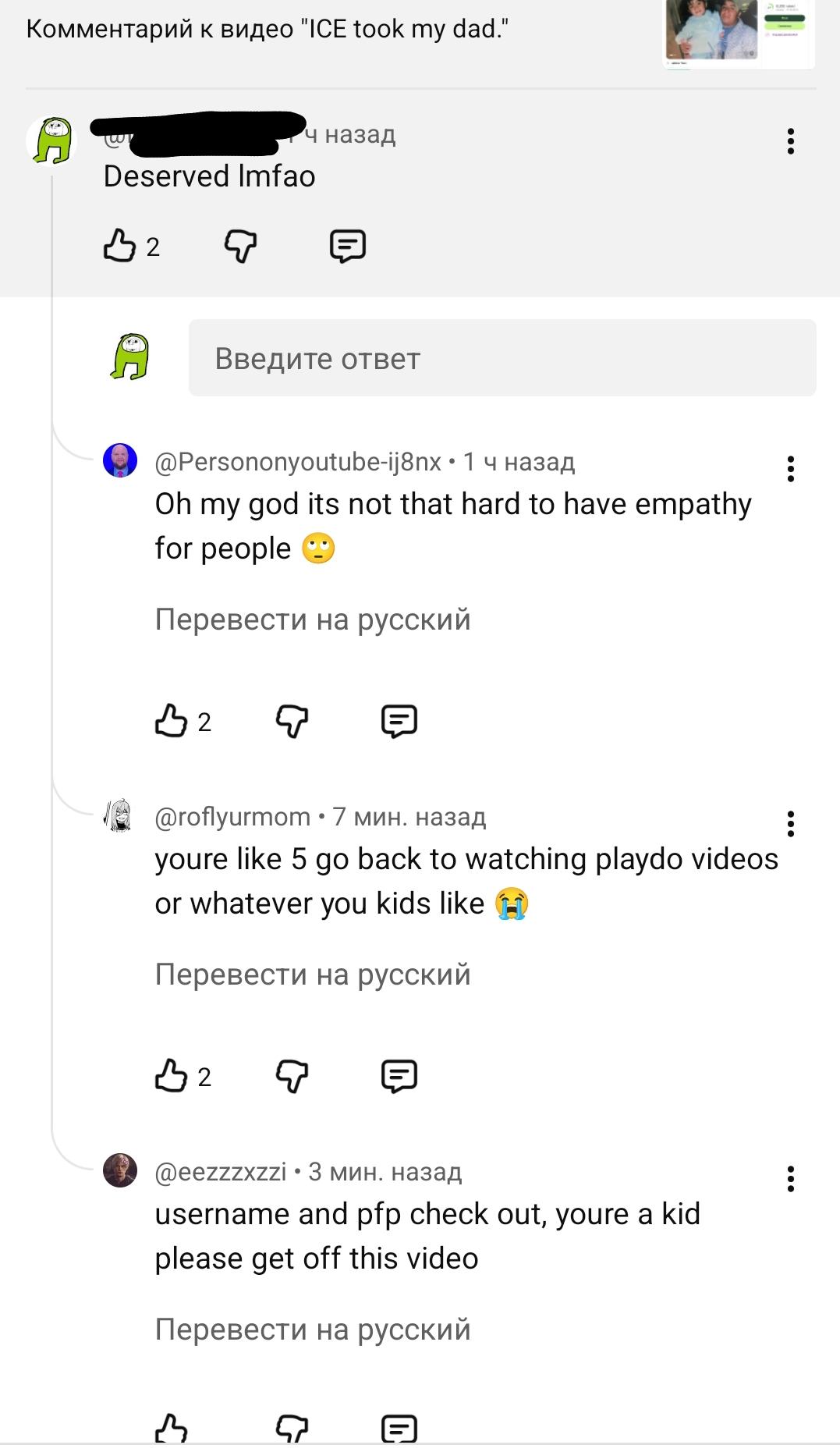Reply to @Persononyoutube-ij8nx's comment
The height and width of the screenshot is (1452, 840).
(x=399, y=721)
